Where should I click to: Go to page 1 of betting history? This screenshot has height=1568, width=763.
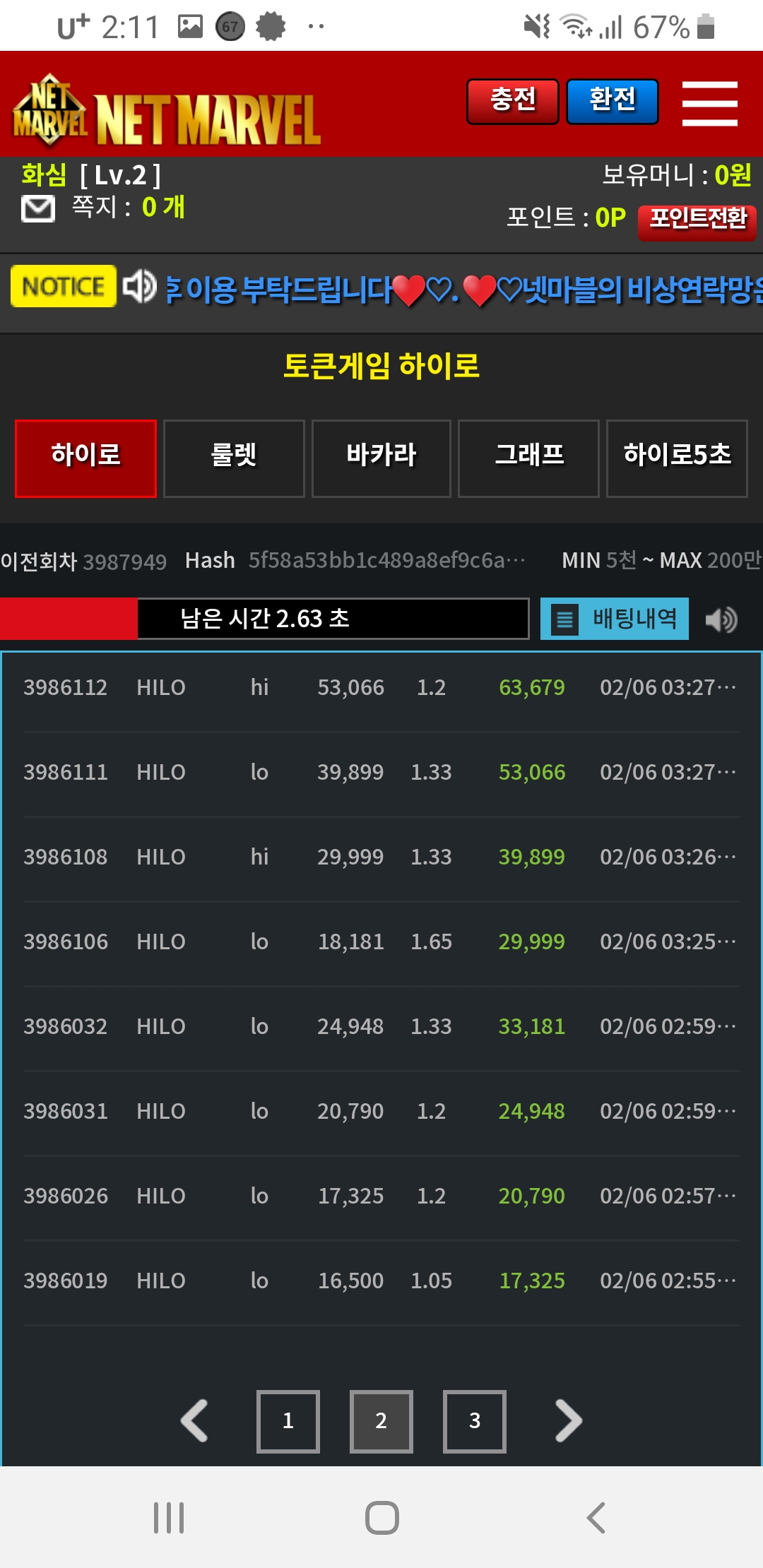coord(288,1421)
